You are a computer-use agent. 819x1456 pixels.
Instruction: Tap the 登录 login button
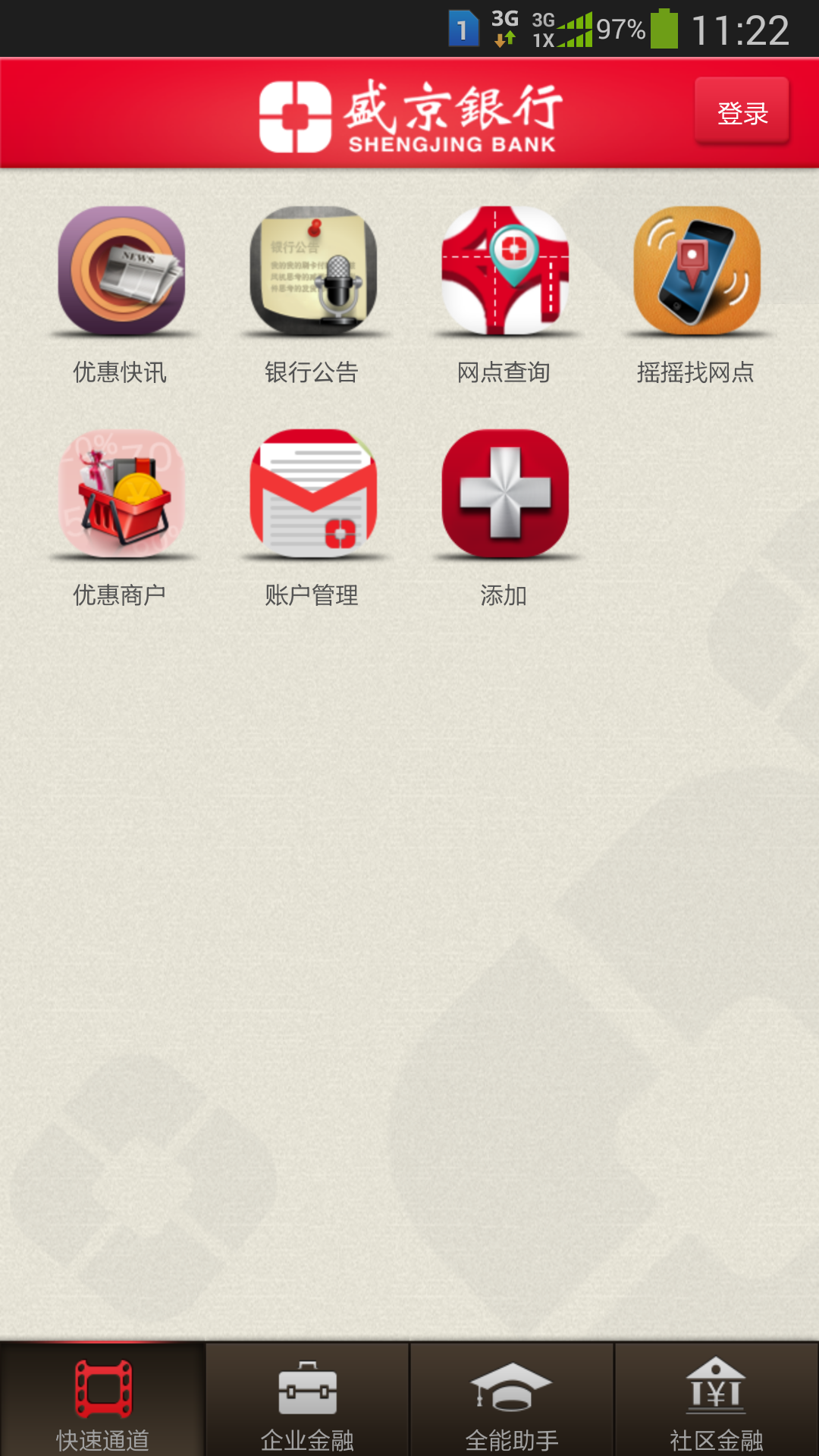742,112
